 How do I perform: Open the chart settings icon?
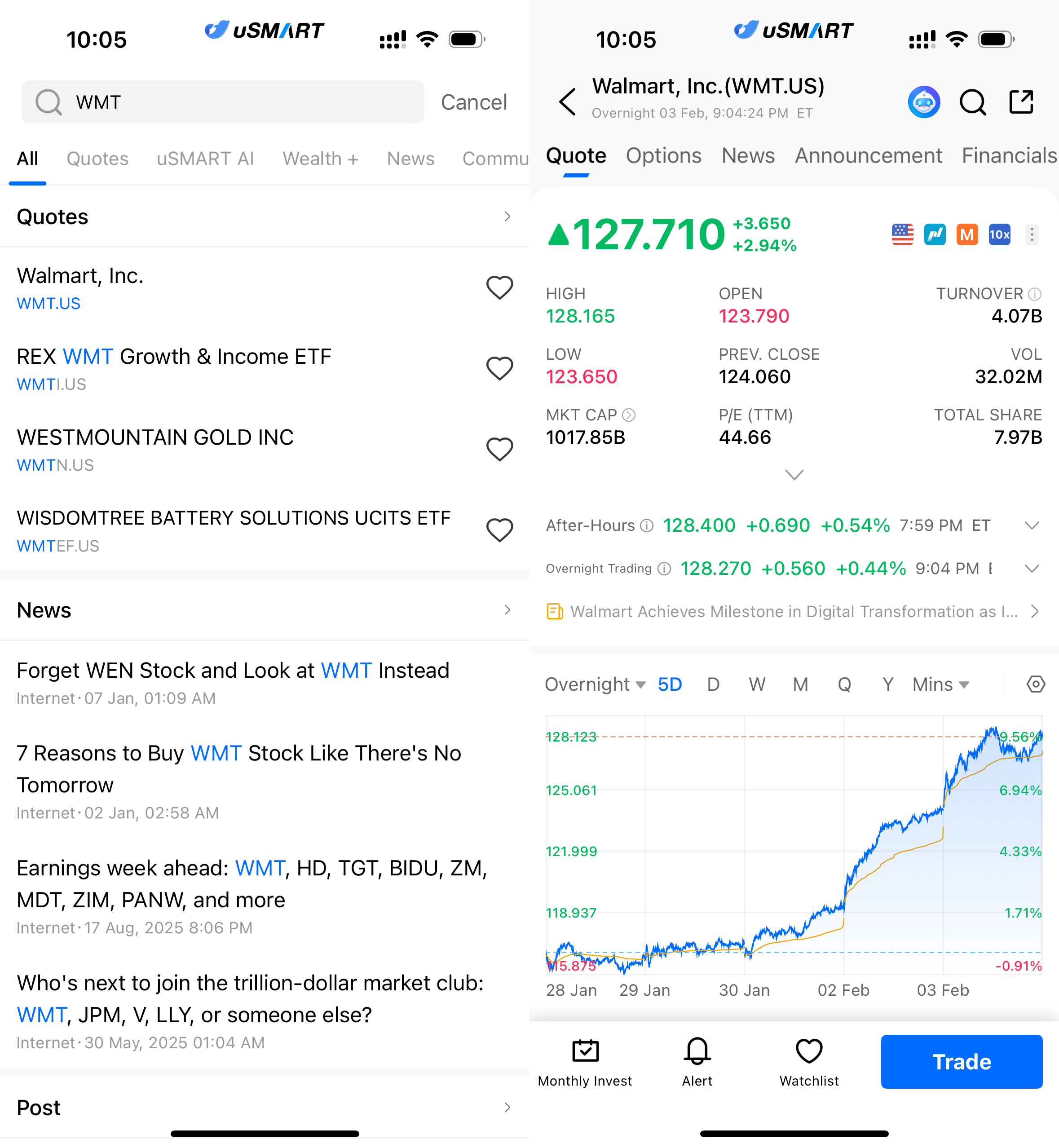pyautogui.click(x=1035, y=684)
